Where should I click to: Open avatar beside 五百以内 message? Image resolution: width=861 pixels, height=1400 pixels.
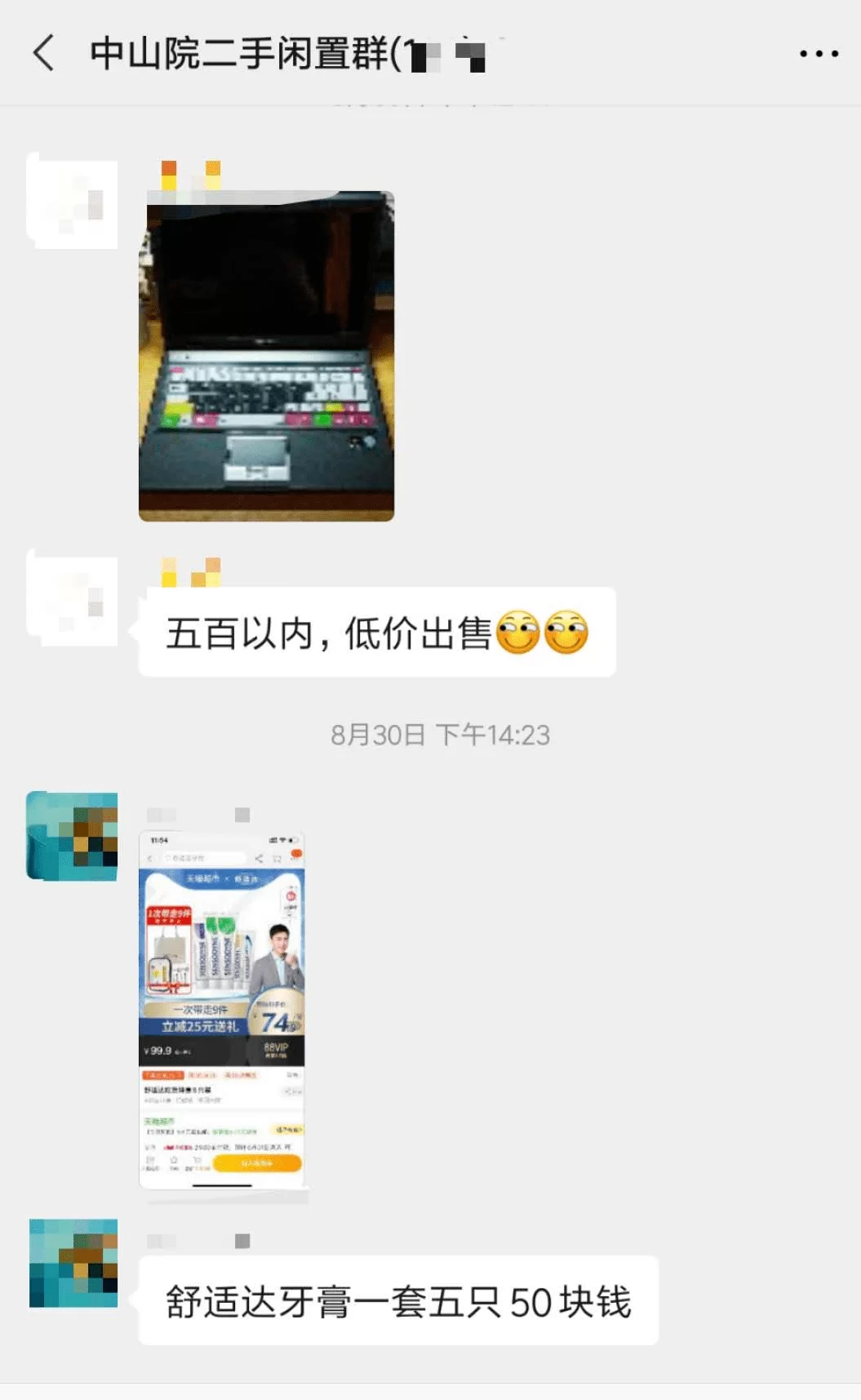pyautogui.click(x=73, y=600)
